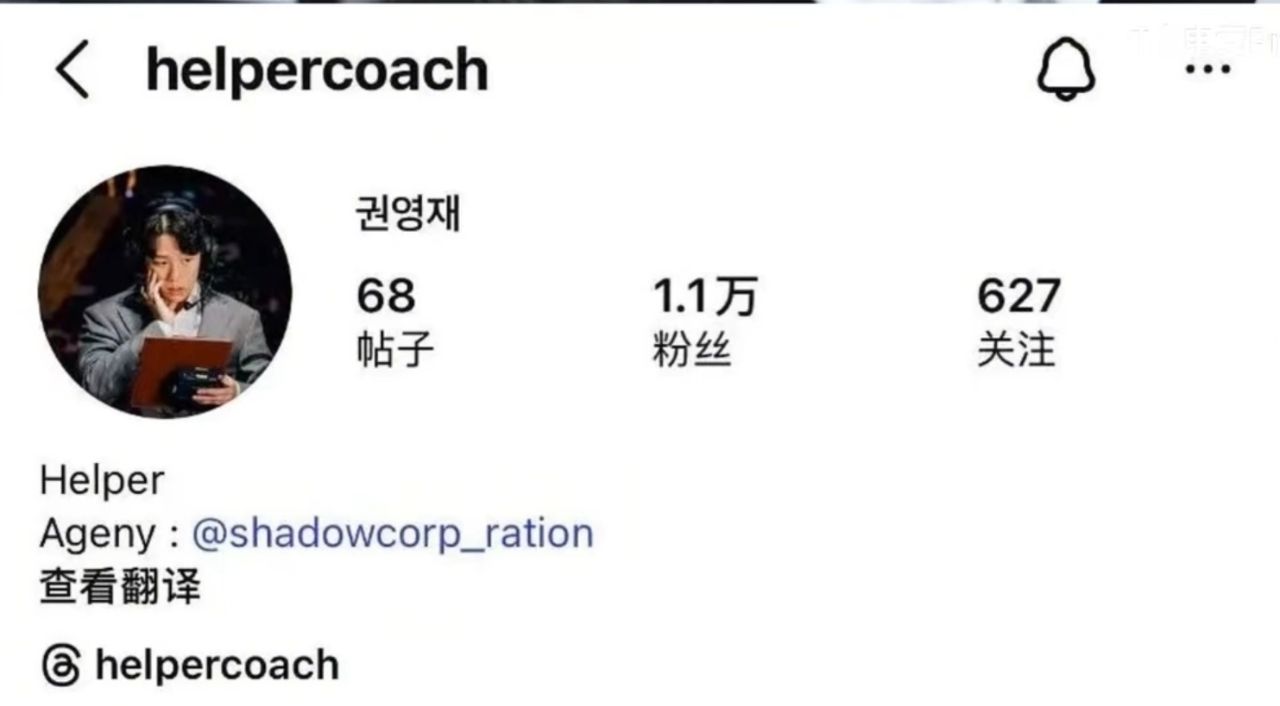View helpercoach's profile picture
The height and width of the screenshot is (706, 1280).
pos(165,291)
